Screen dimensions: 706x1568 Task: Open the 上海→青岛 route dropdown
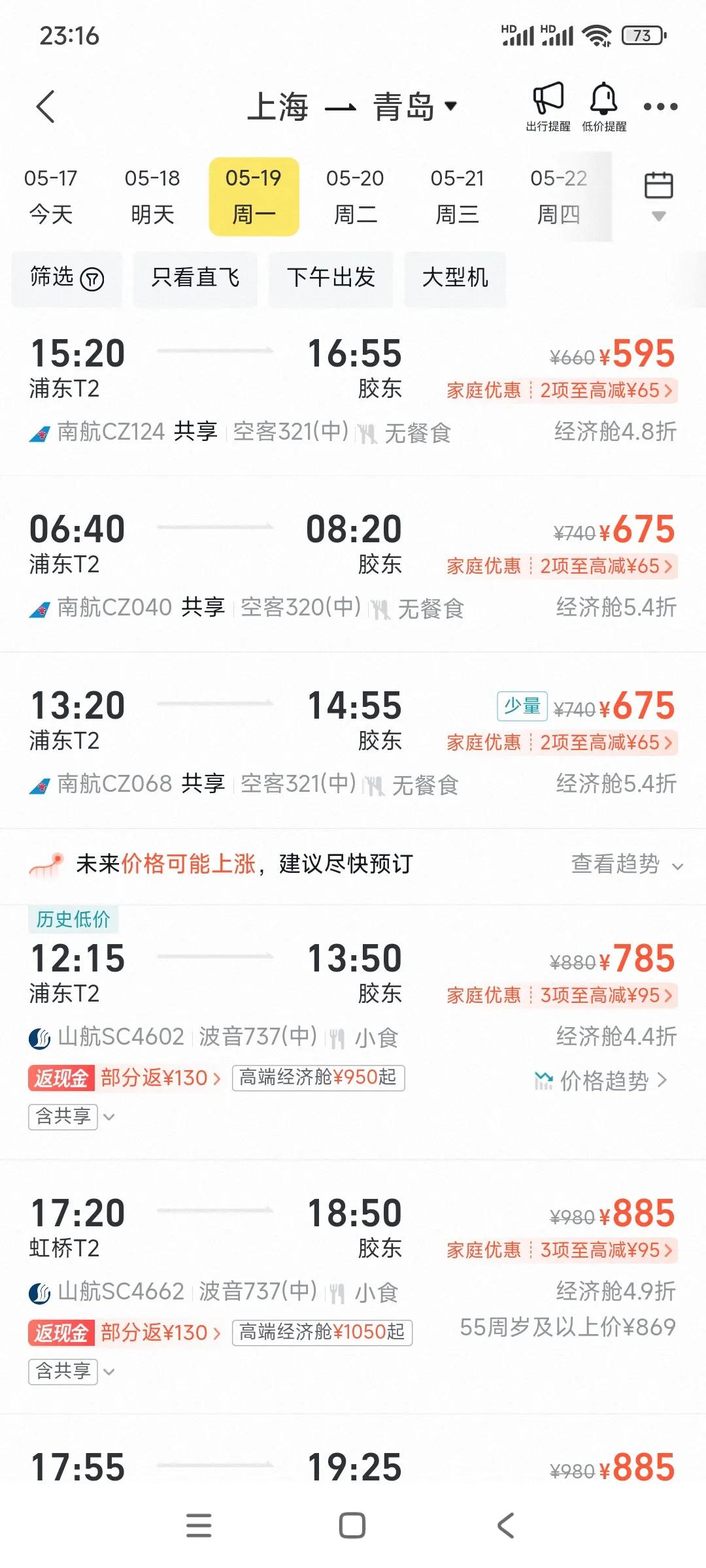click(352, 106)
